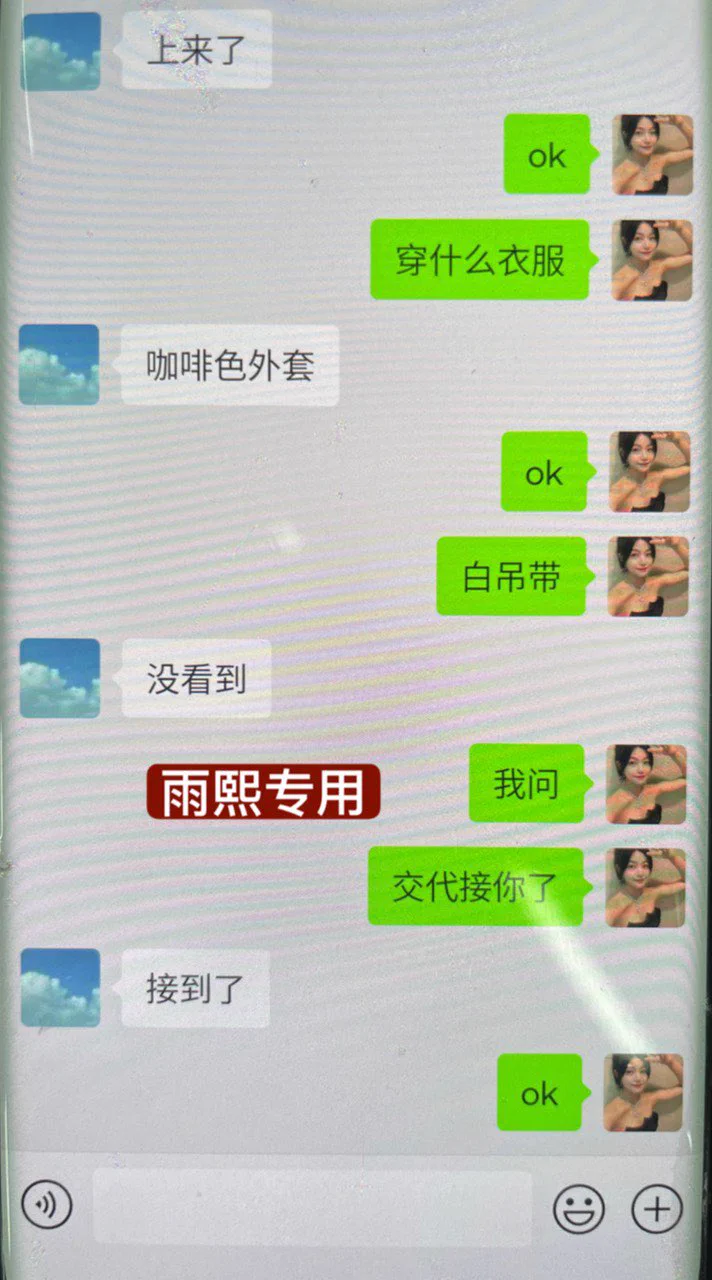Open own avatar beside 穿什么衣服

tap(652, 260)
